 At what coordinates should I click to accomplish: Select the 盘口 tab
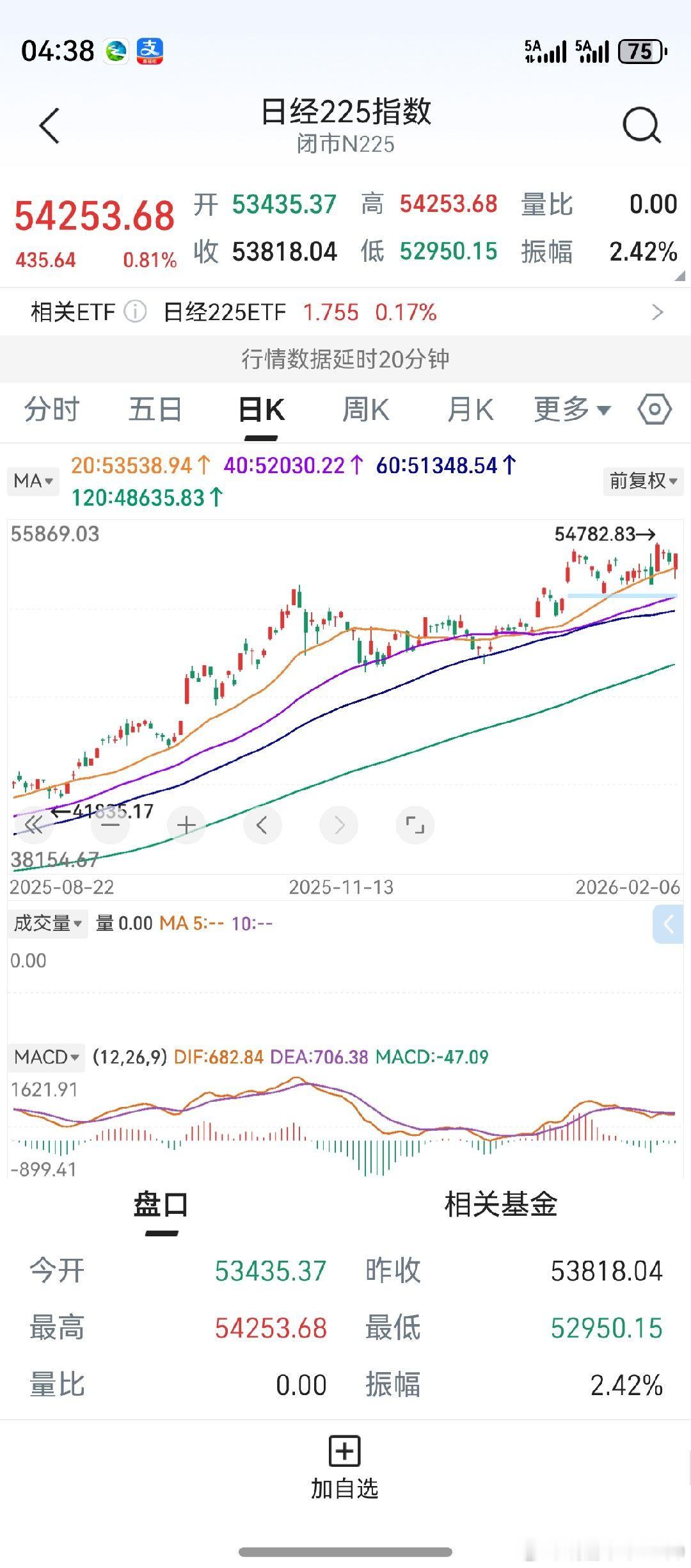click(161, 1205)
